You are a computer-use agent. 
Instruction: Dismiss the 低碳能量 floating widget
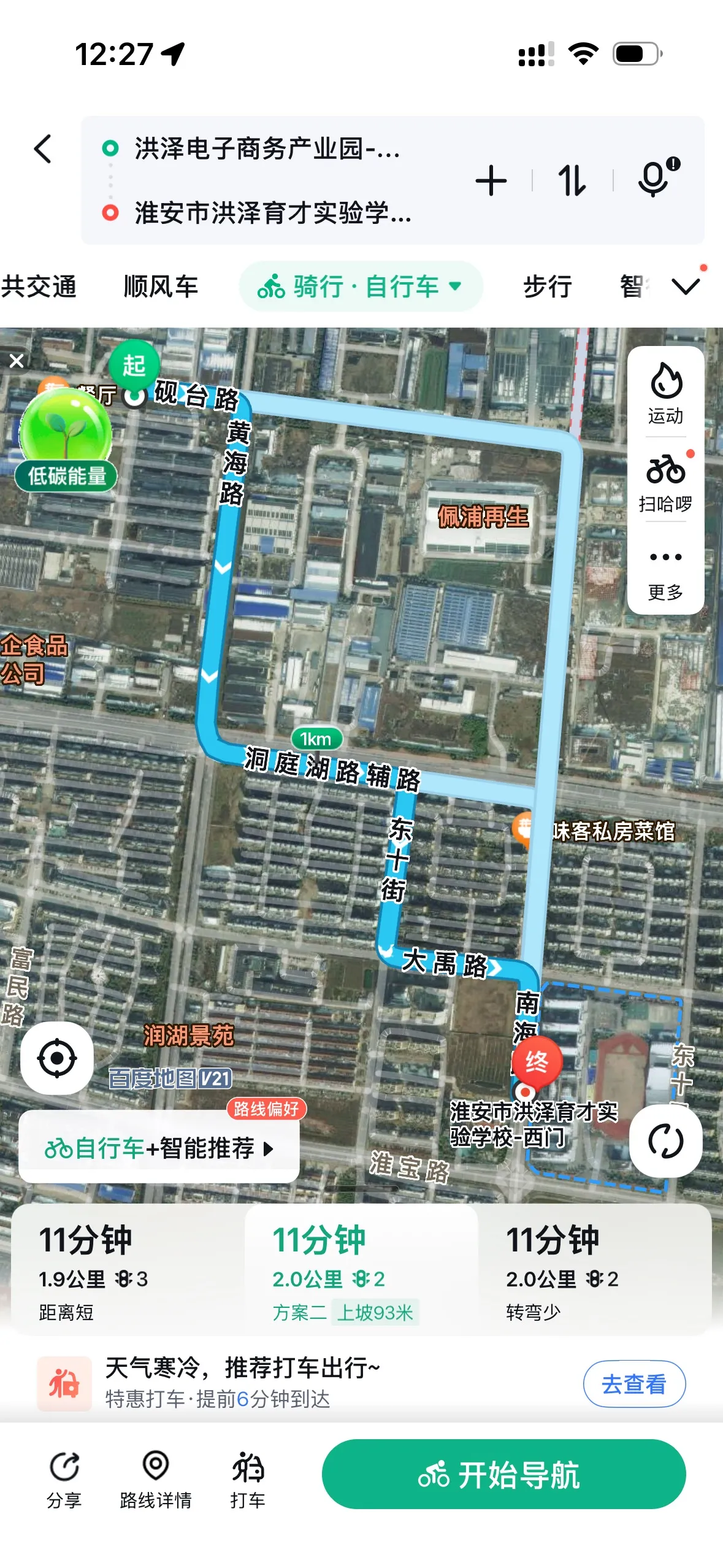pos(17,361)
